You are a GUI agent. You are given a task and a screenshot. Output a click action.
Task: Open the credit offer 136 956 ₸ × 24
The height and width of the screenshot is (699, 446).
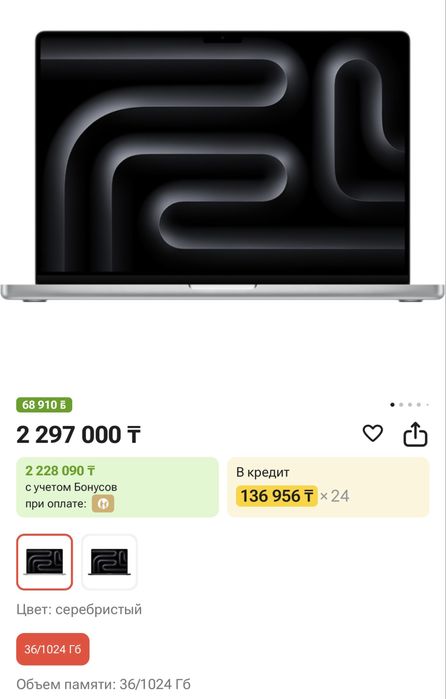[x=328, y=487]
